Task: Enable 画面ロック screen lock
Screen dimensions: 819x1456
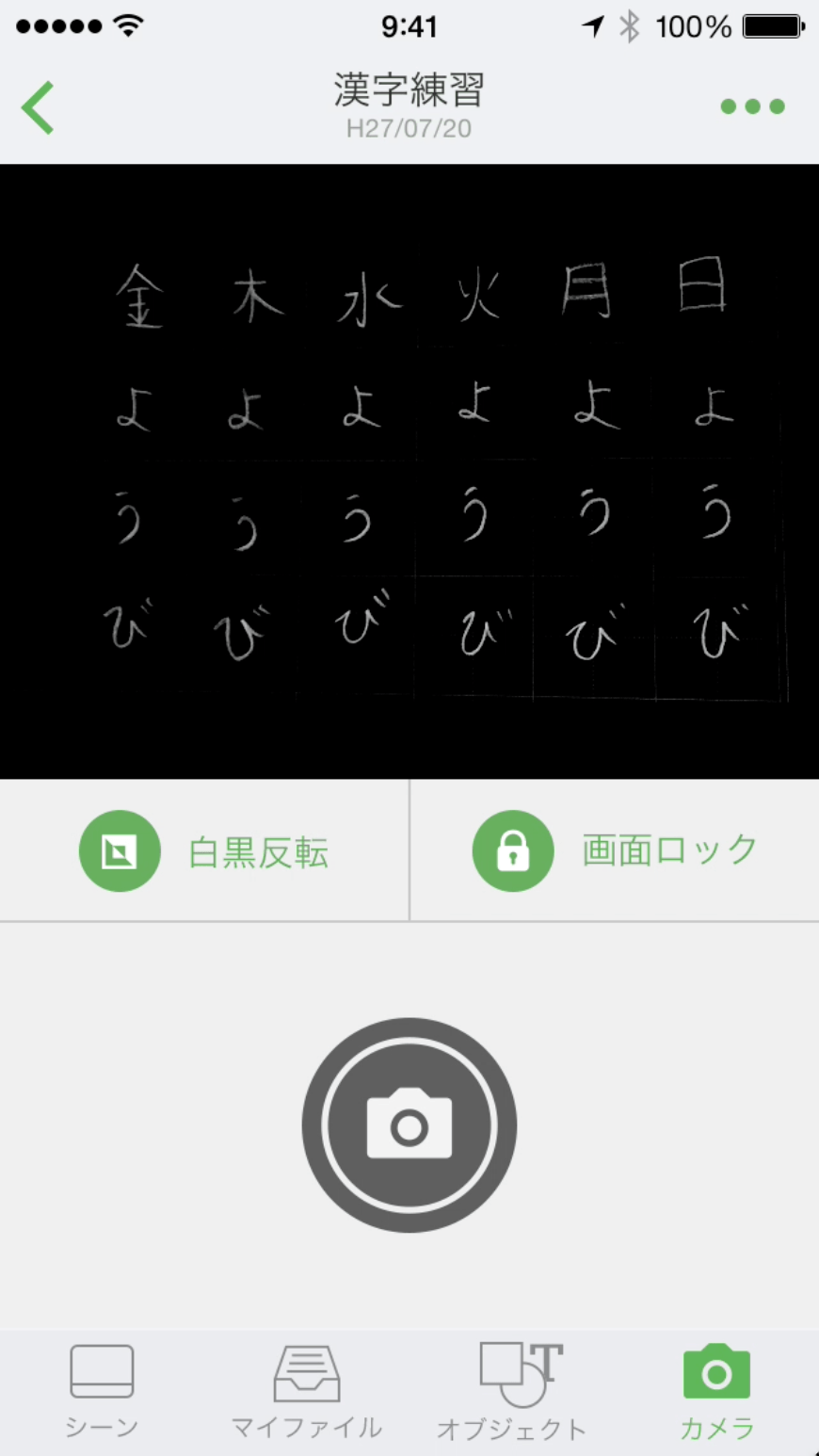Action: point(614,851)
